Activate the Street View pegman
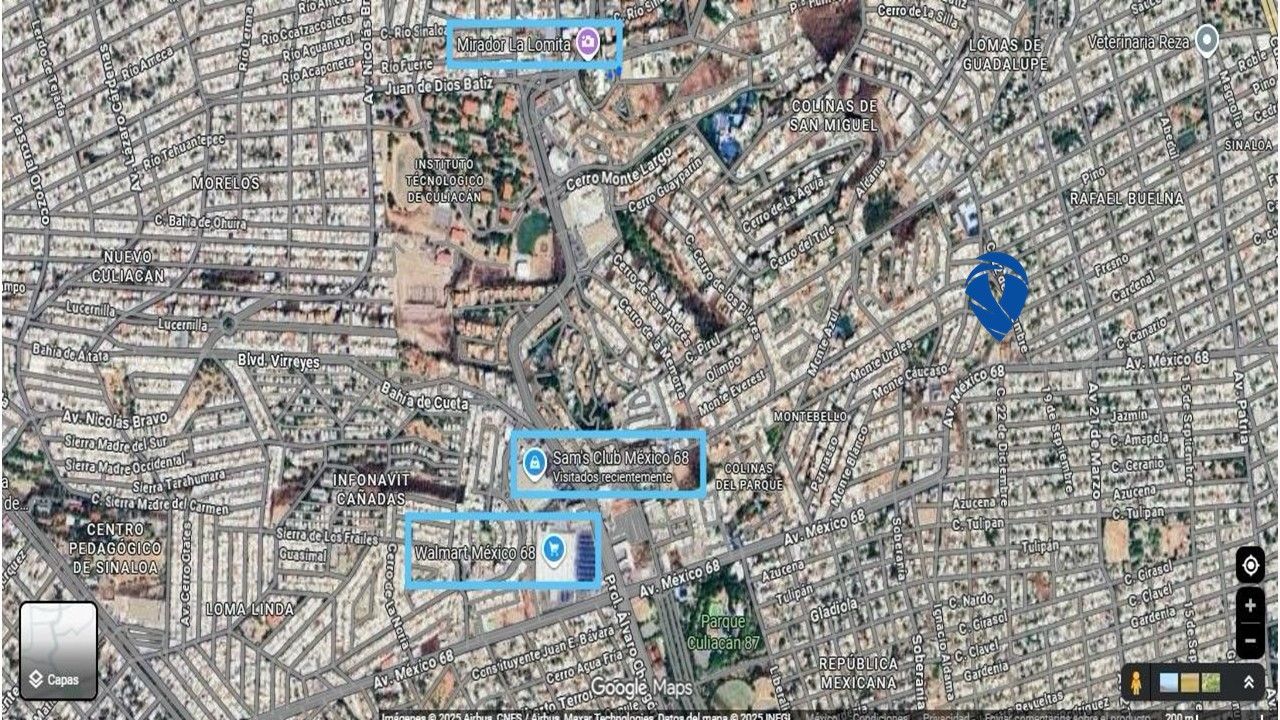1280x720 pixels. pos(1136,683)
